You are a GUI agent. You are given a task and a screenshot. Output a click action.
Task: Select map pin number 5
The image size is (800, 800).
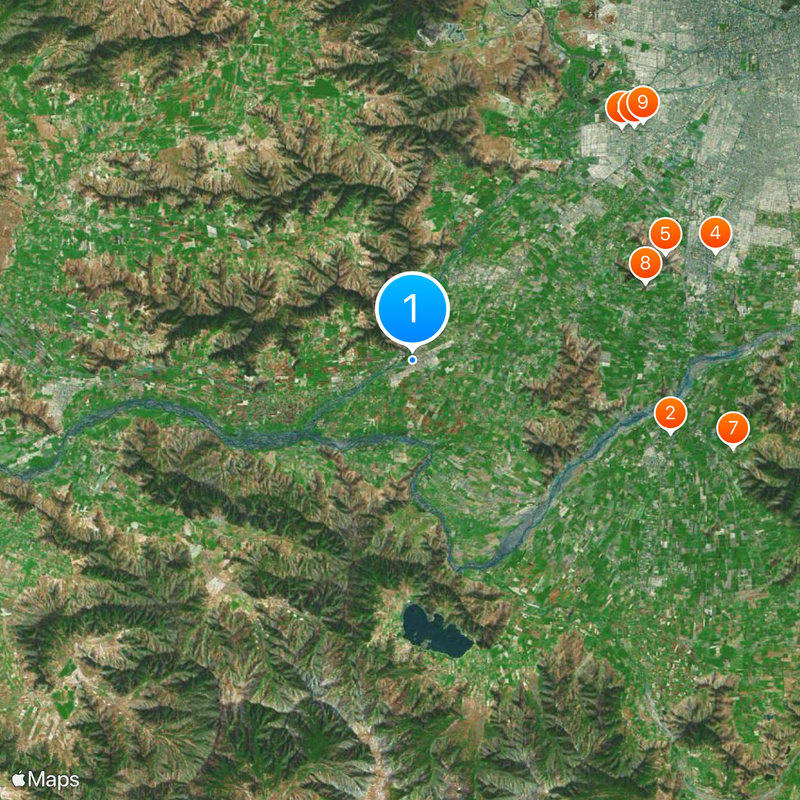665,234
